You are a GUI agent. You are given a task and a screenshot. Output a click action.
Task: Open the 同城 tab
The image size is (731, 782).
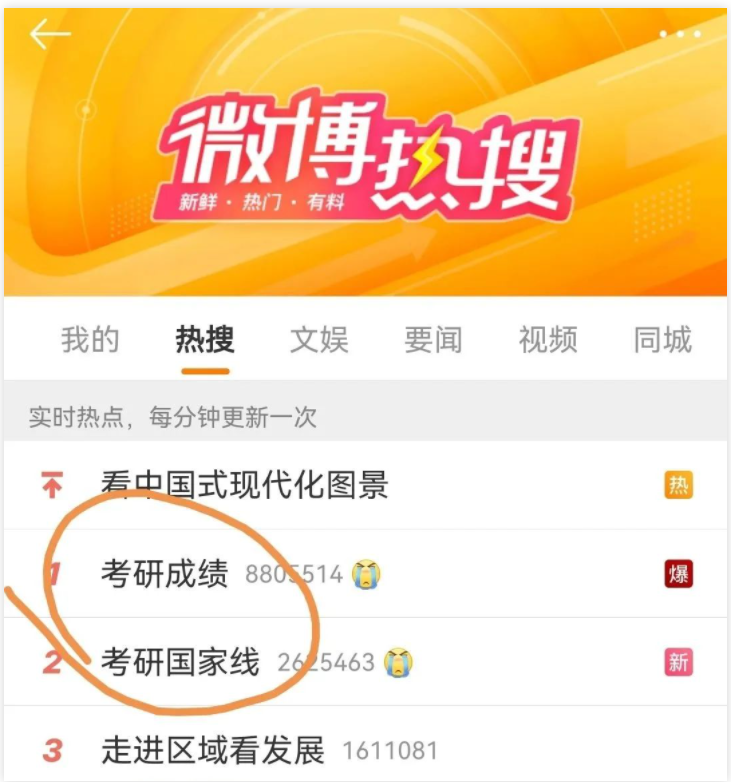(x=662, y=340)
